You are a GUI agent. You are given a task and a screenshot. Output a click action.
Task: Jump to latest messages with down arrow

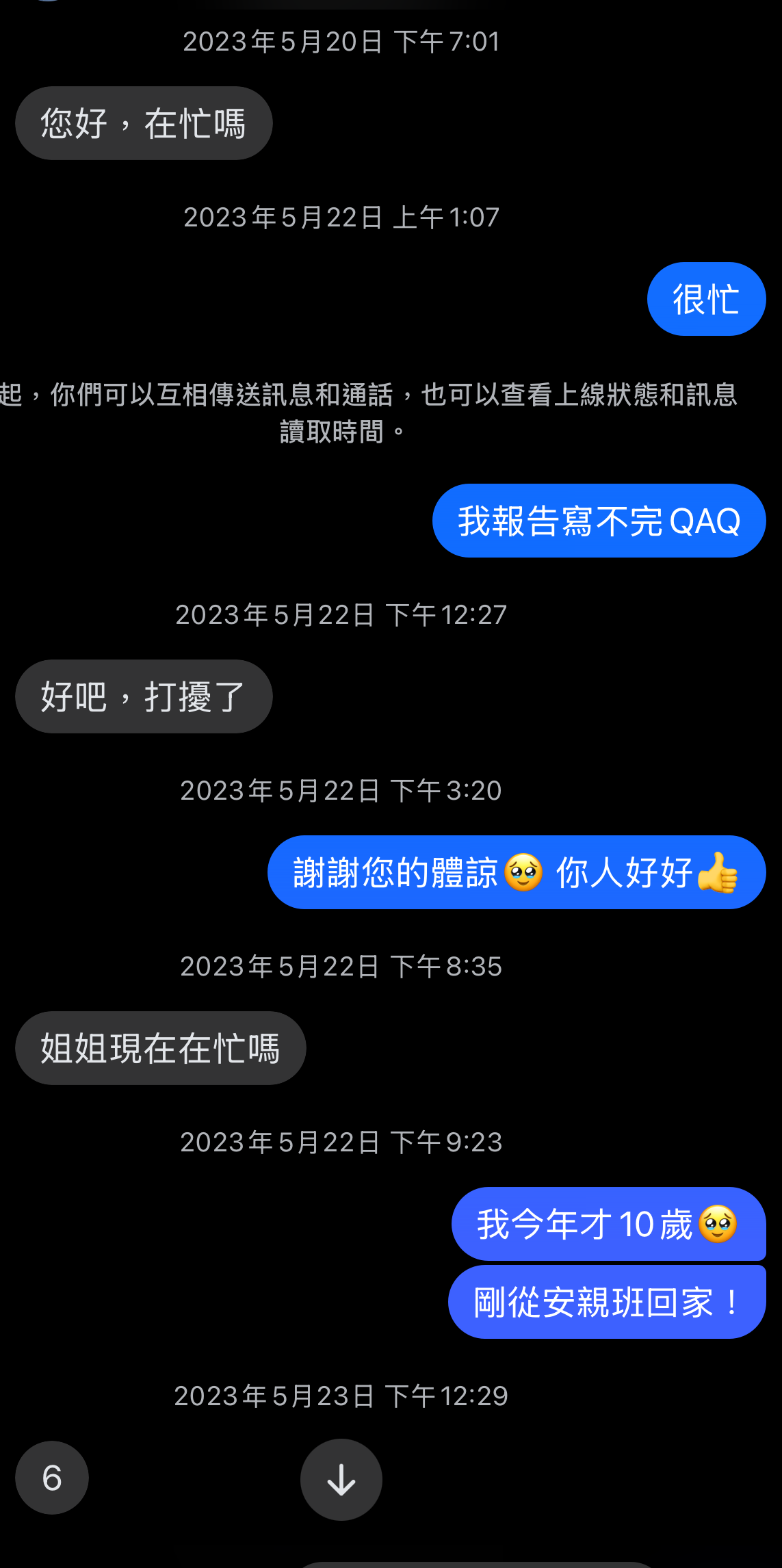(x=341, y=1480)
